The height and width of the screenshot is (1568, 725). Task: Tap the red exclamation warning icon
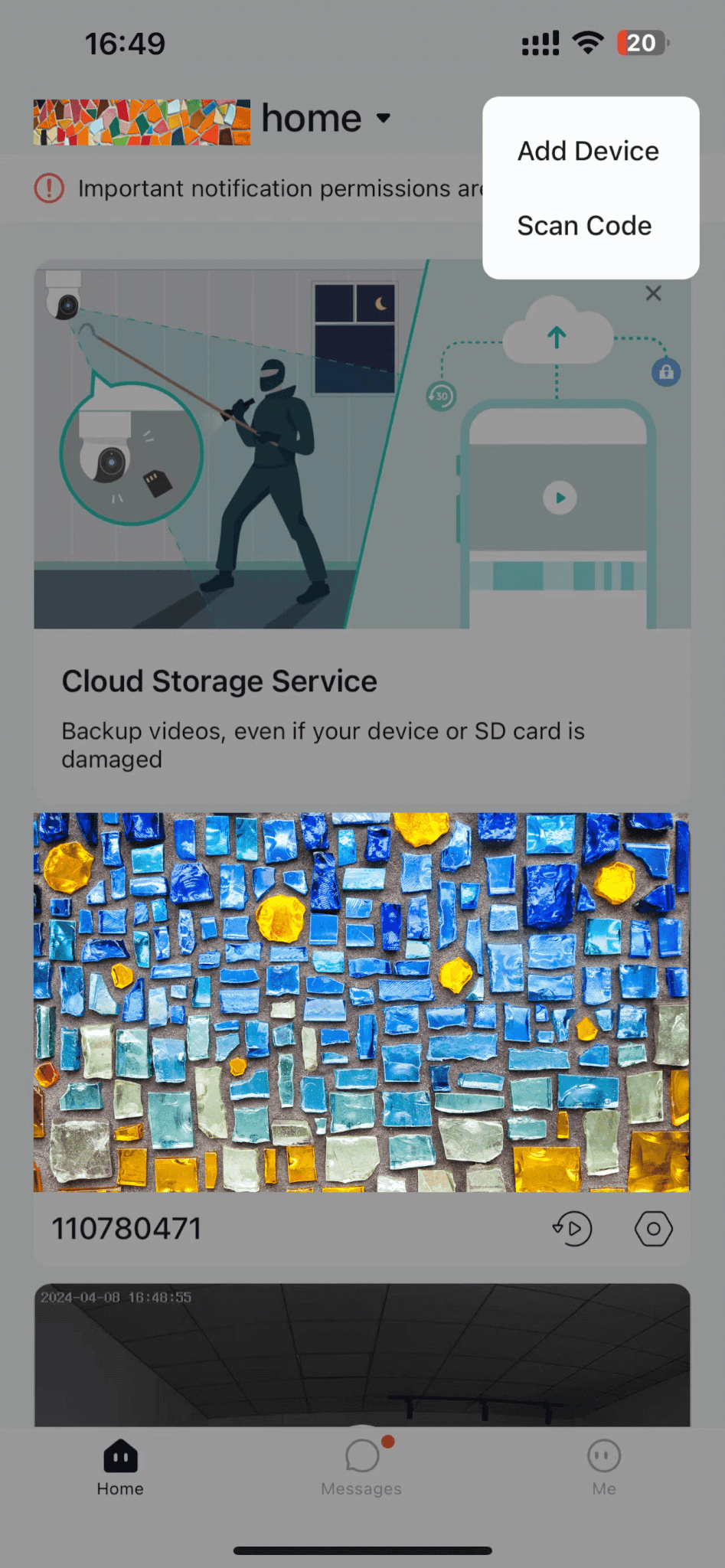[x=48, y=188]
